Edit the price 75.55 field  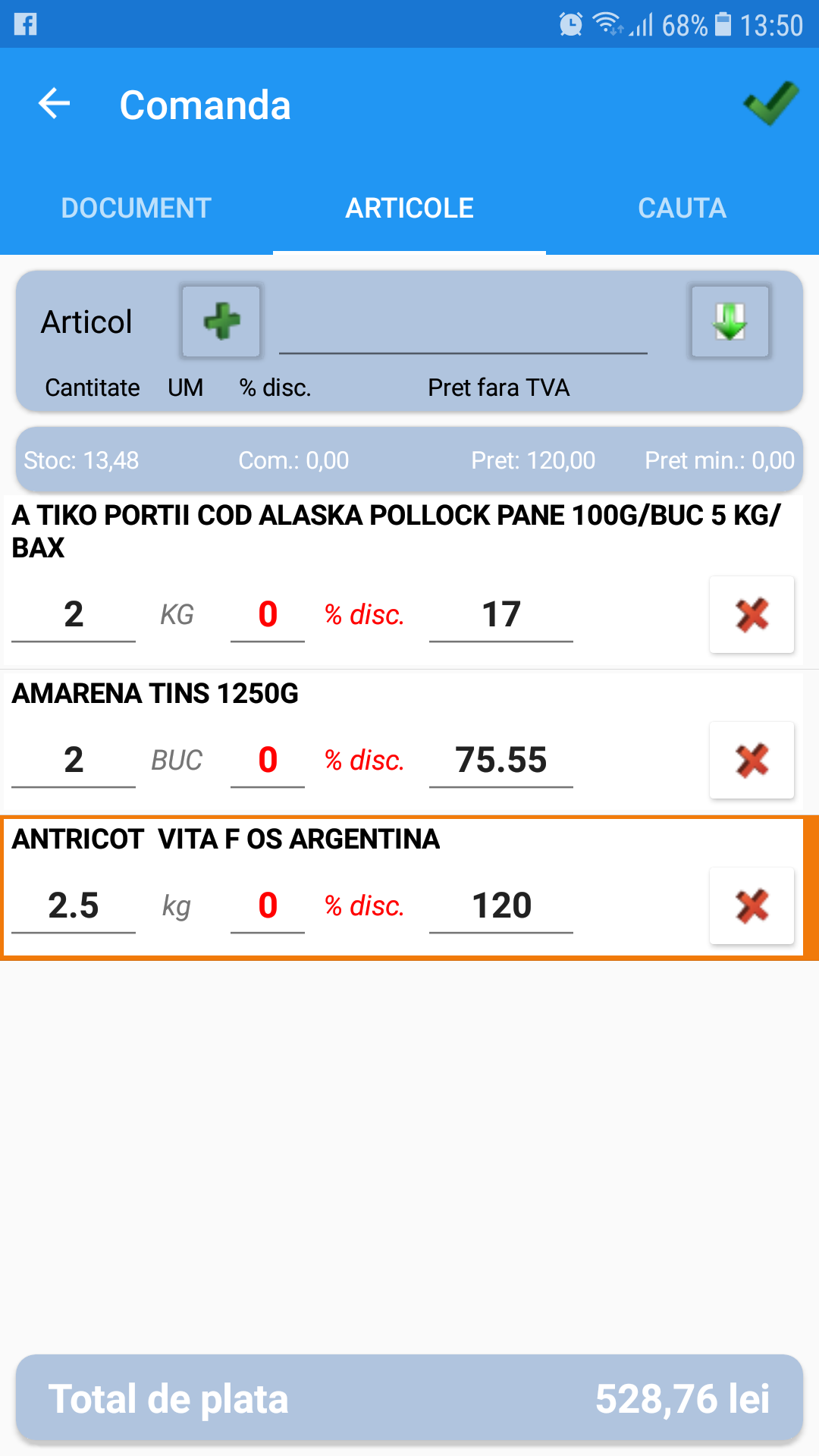501,761
